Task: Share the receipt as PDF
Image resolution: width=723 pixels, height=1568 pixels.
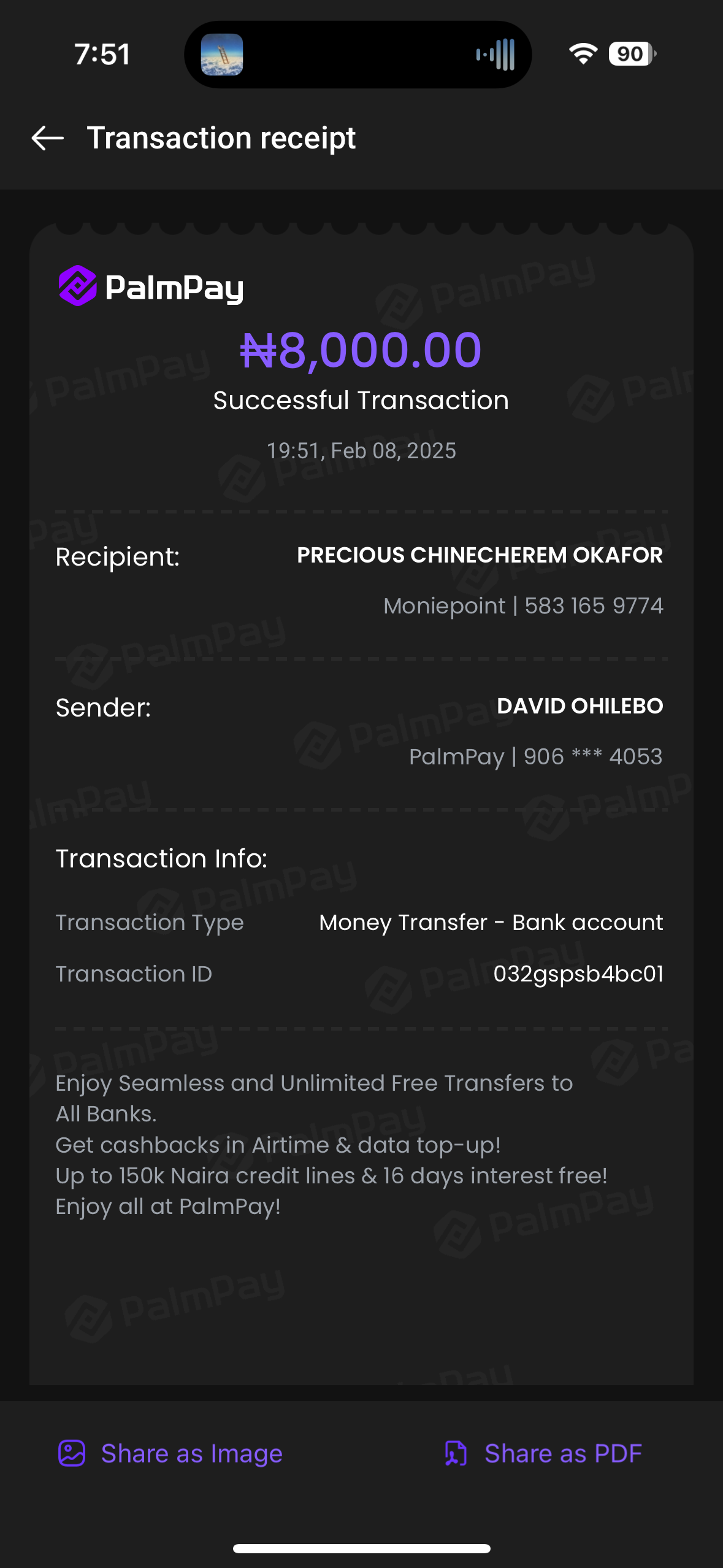Action: (x=543, y=1453)
